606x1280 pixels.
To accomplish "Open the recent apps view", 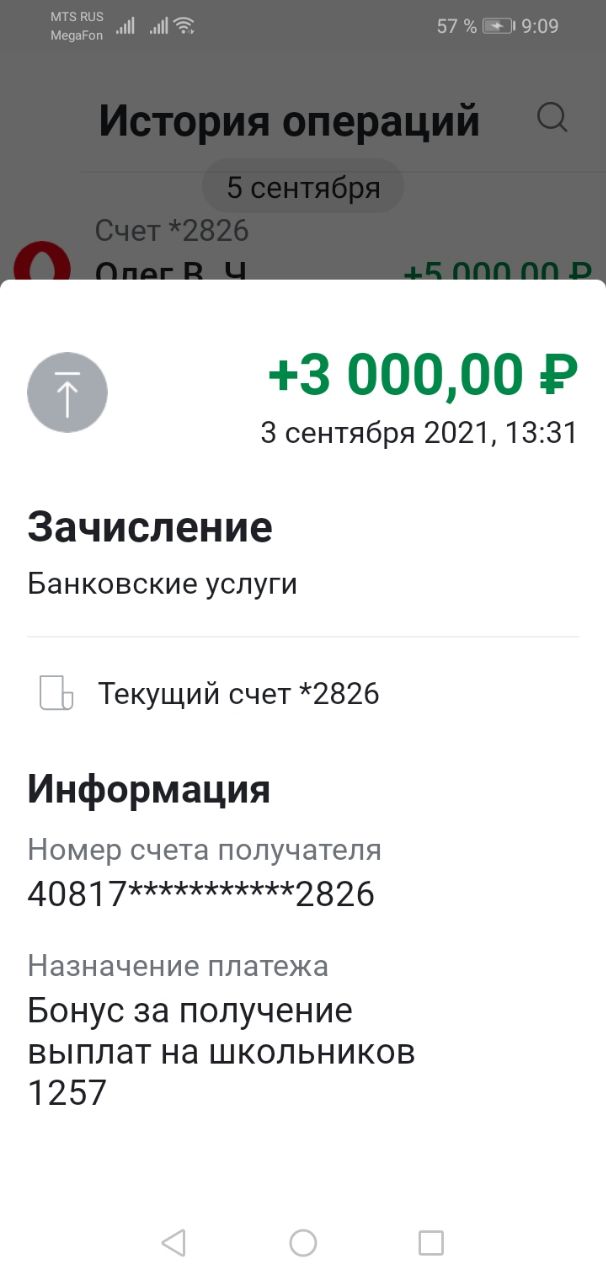I will click(431, 1242).
